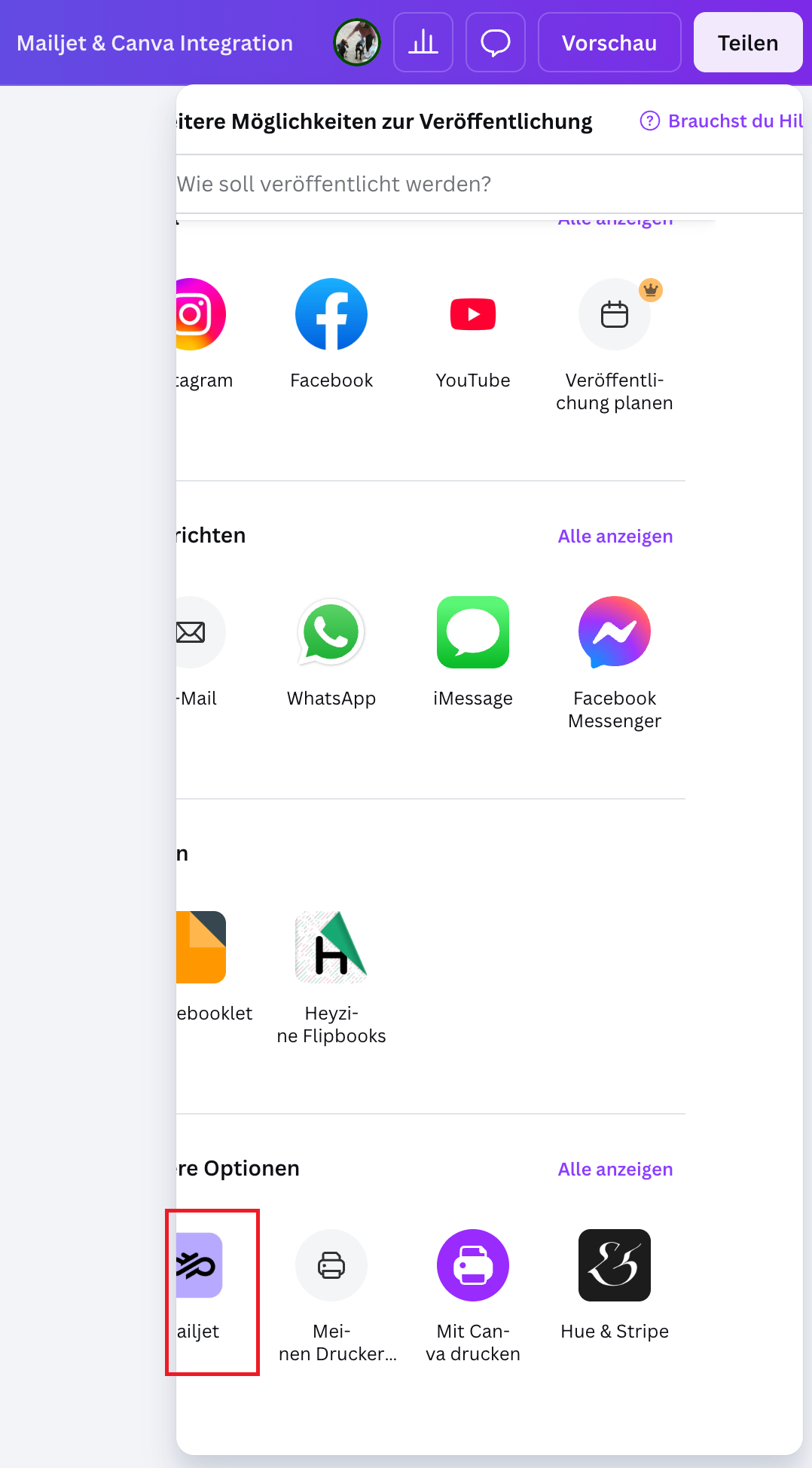812x1468 pixels.
Task: Open the comments speech bubble
Action: 496,43
